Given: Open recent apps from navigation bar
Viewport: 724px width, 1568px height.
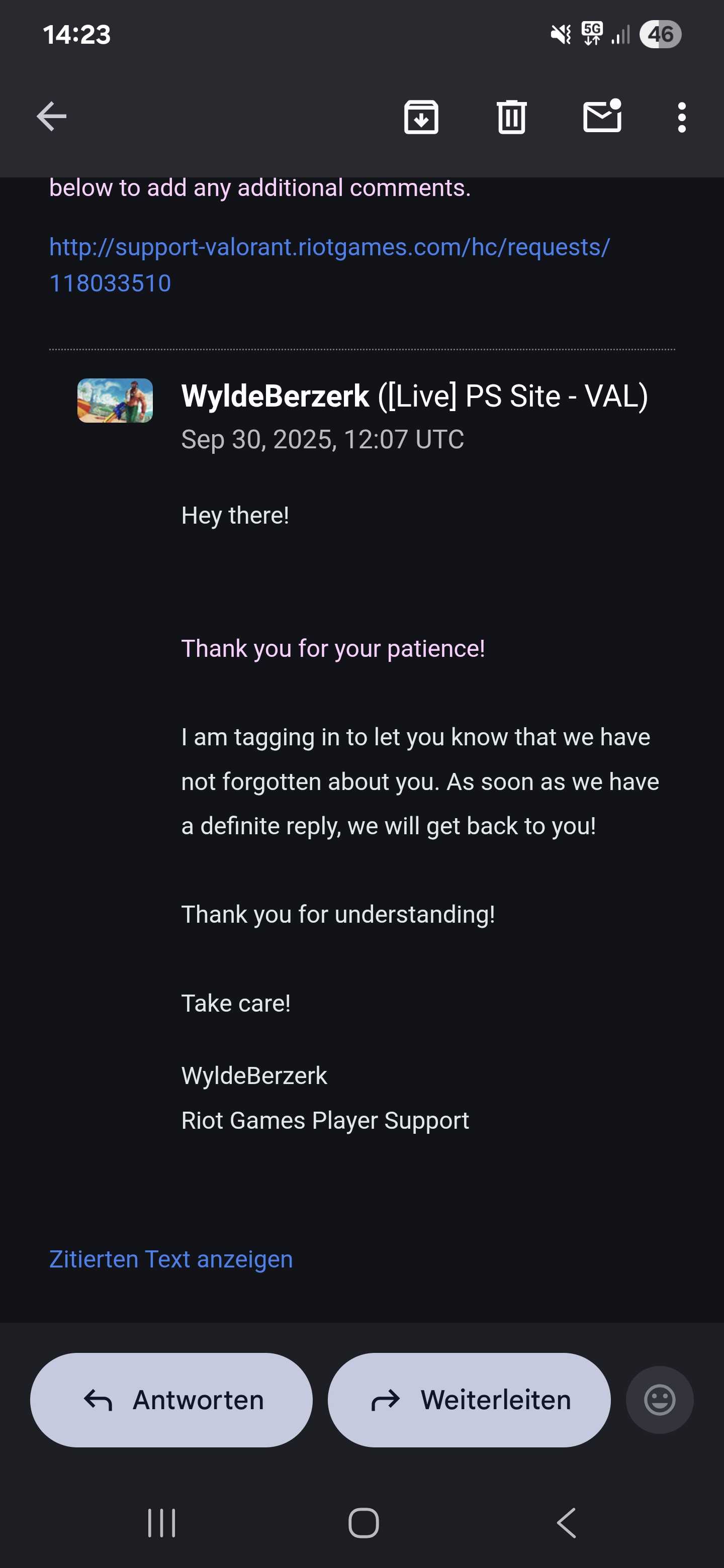Looking at the screenshot, I should [161, 1523].
